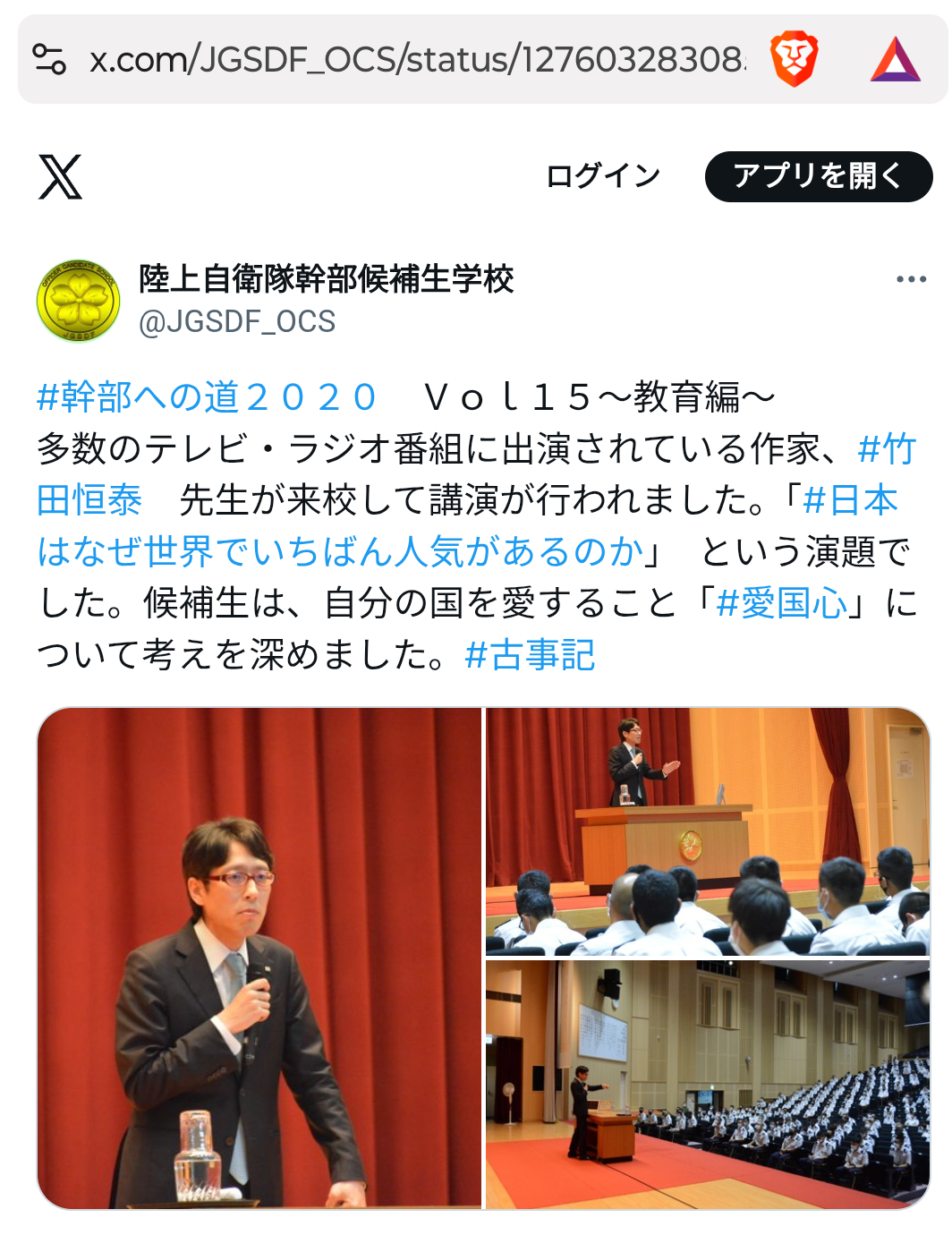Open hashtag #愛国心
952x1235 pixels.
point(781,603)
